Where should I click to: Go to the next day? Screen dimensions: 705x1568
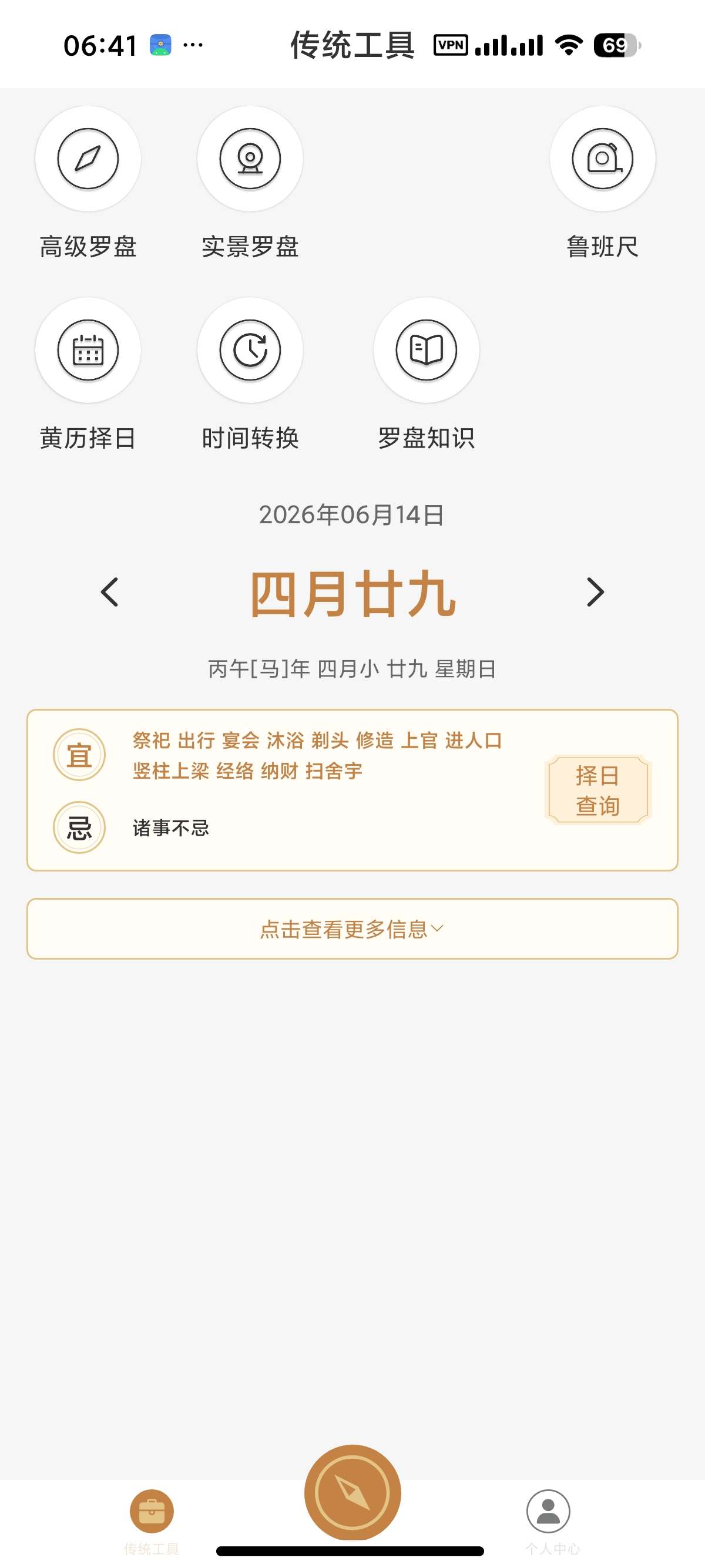click(595, 593)
